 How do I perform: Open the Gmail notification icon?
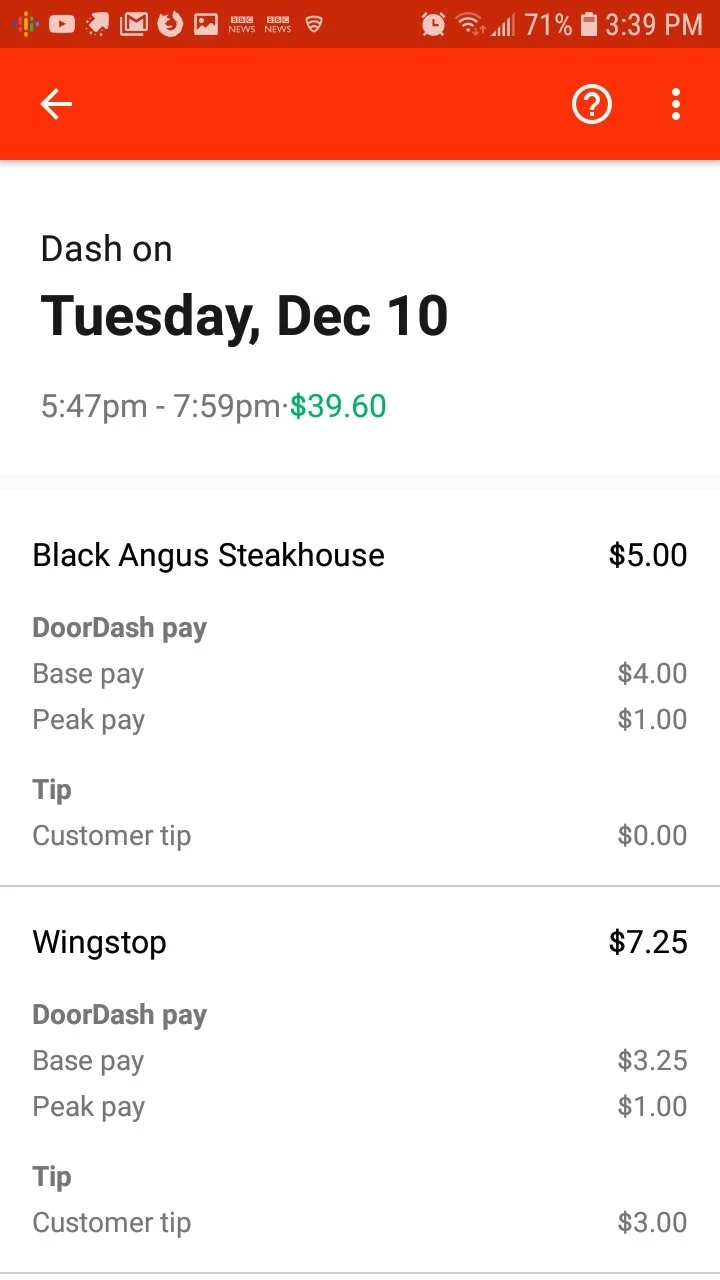pyautogui.click(x=133, y=22)
